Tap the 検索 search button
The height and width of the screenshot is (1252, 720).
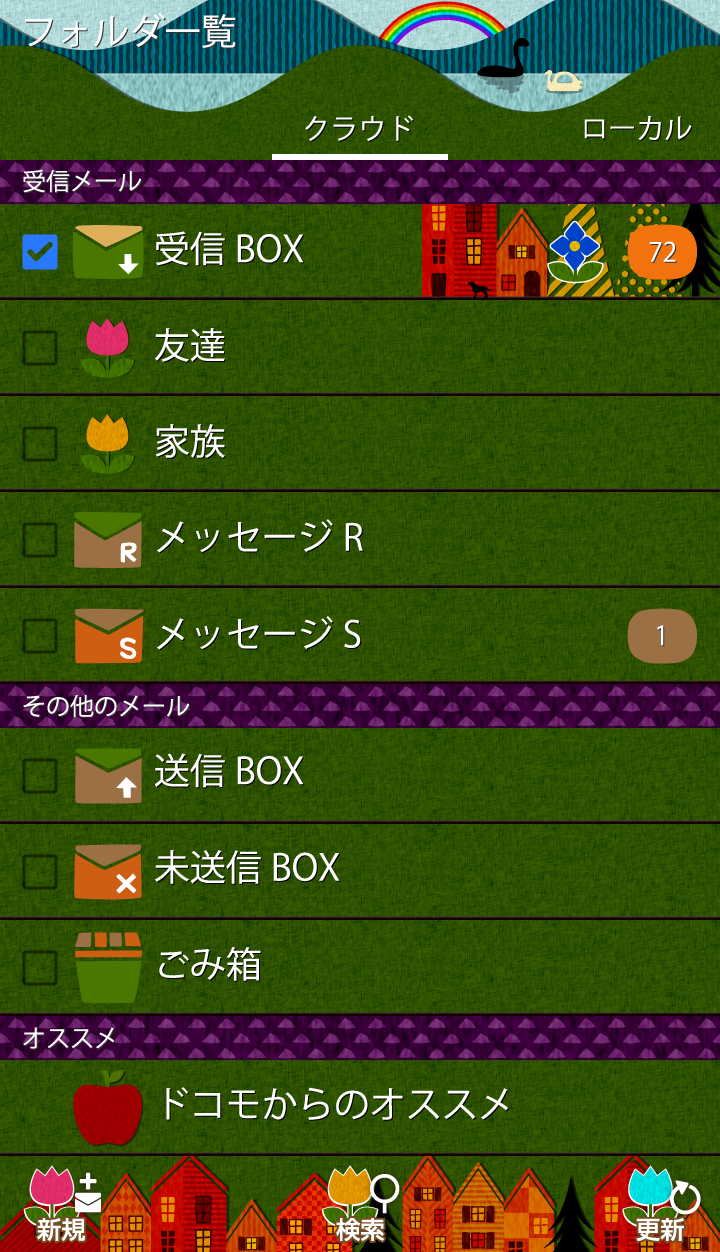pos(360,1205)
